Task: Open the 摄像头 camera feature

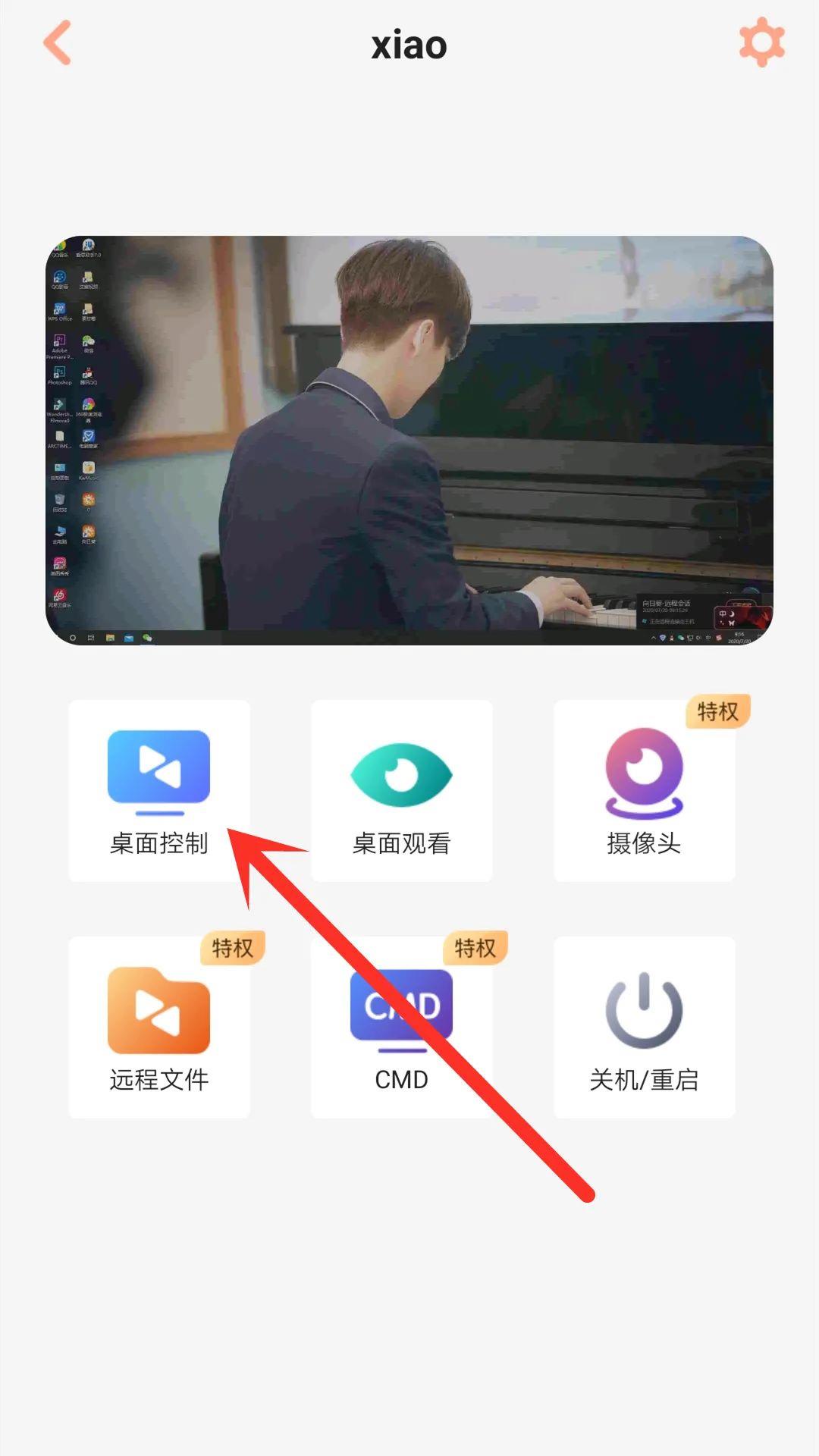Action: [x=645, y=790]
